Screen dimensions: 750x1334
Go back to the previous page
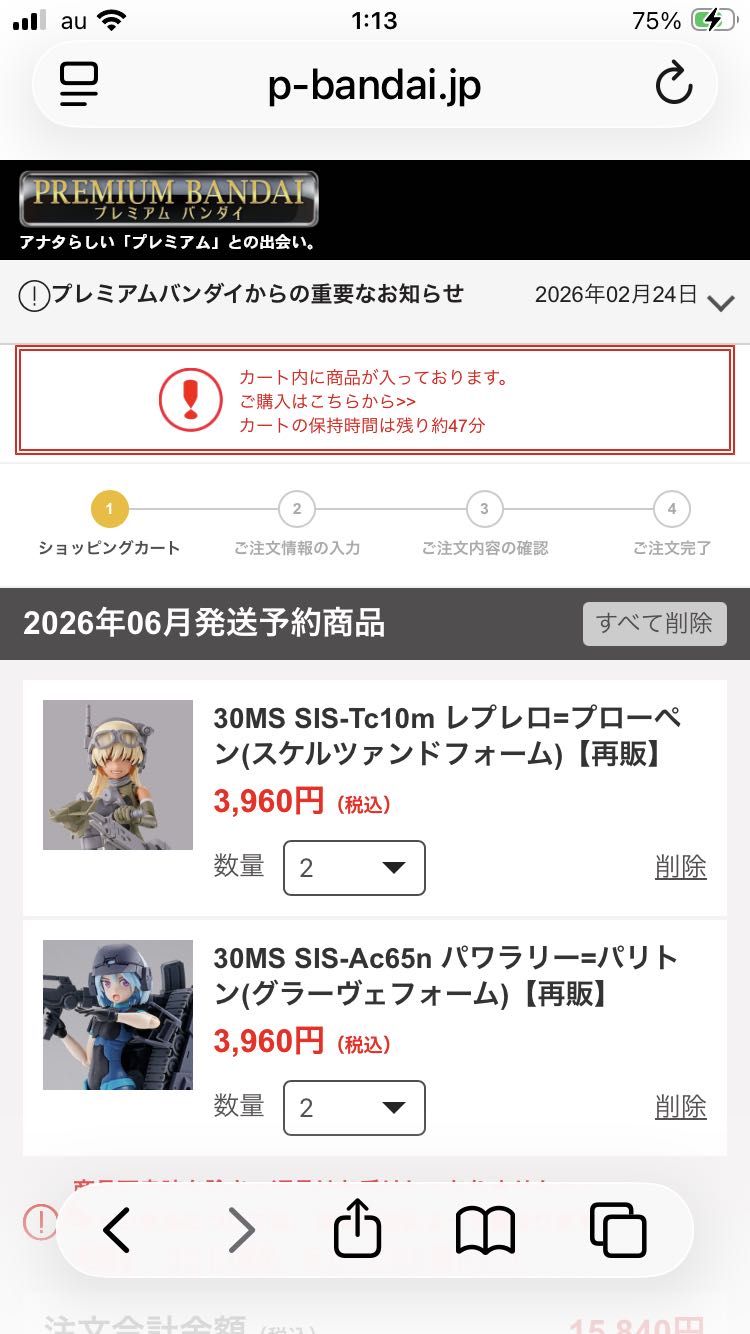117,1230
